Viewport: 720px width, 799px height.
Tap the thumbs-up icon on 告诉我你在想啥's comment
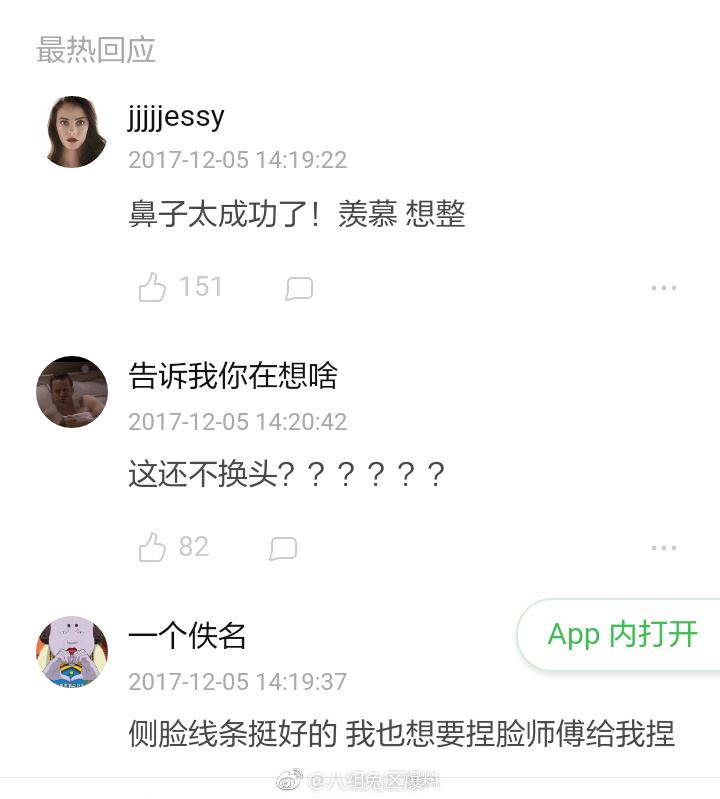coord(152,547)
